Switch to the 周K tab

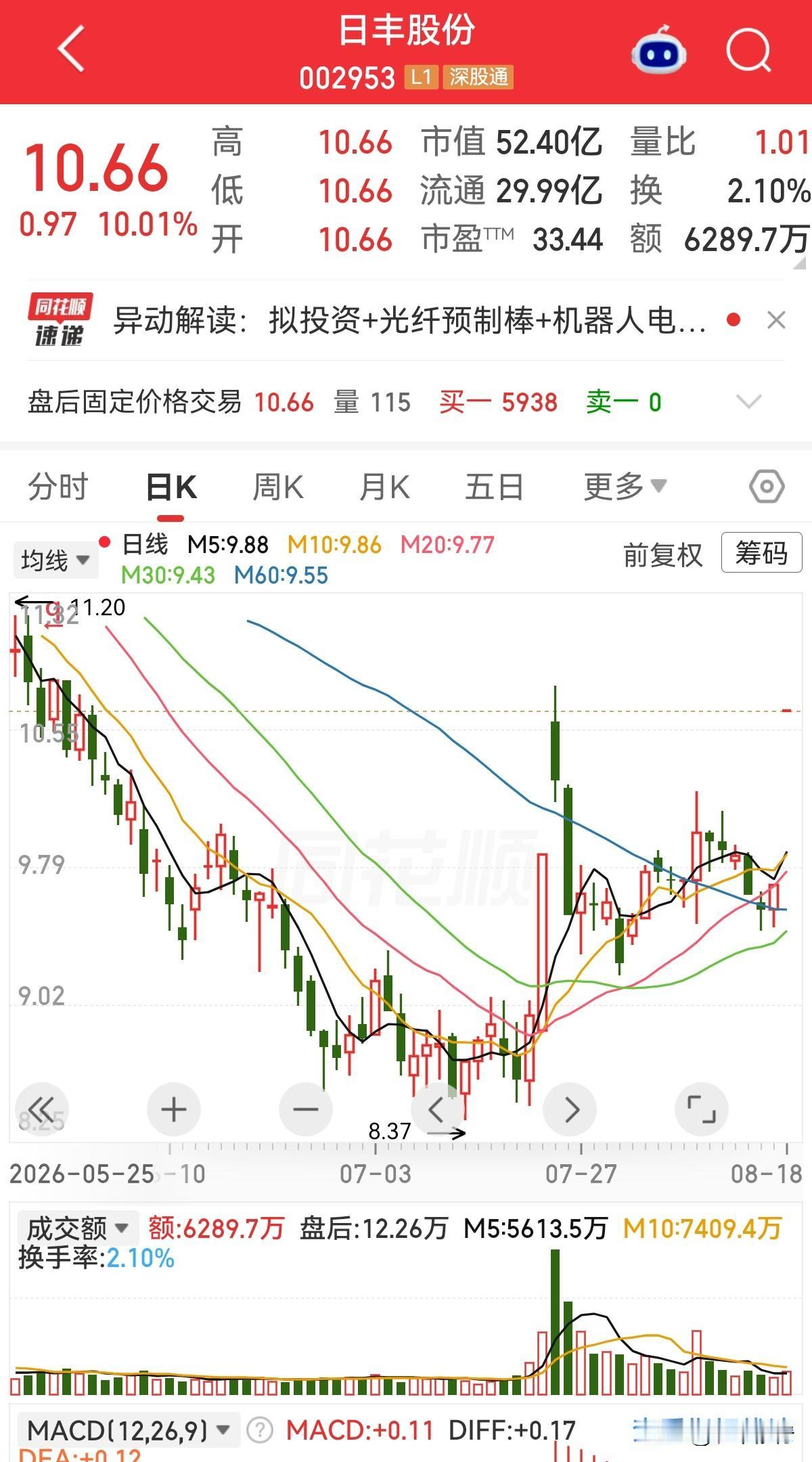pyautogui.click(x=277, y=487)
